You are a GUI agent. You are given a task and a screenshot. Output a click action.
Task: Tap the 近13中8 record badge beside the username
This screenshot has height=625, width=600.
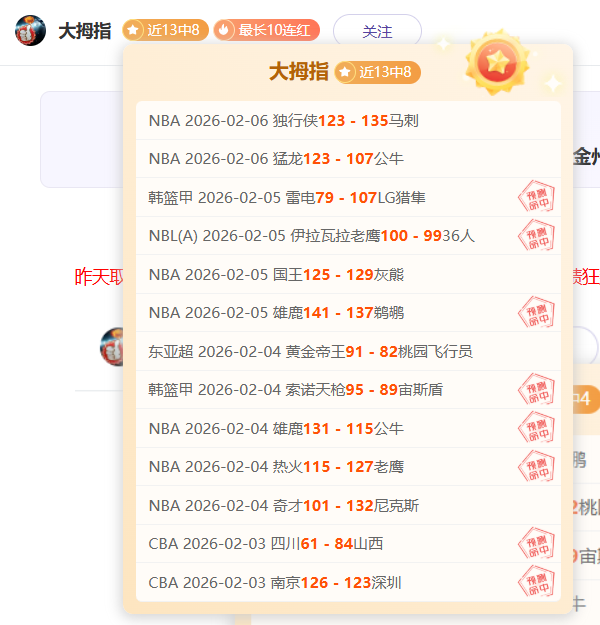click(x=165, y=31)
